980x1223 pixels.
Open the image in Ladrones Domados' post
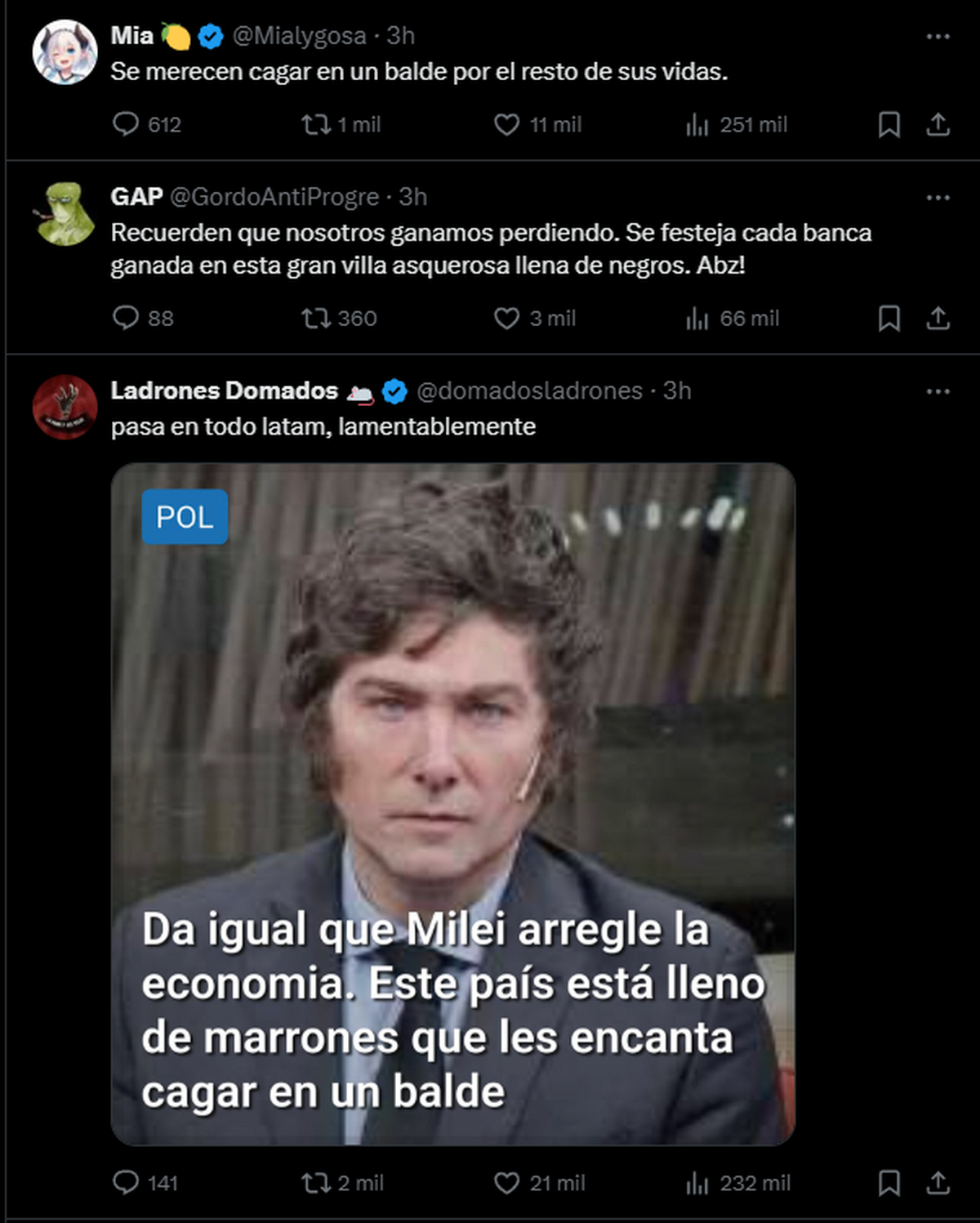[452, 804]
